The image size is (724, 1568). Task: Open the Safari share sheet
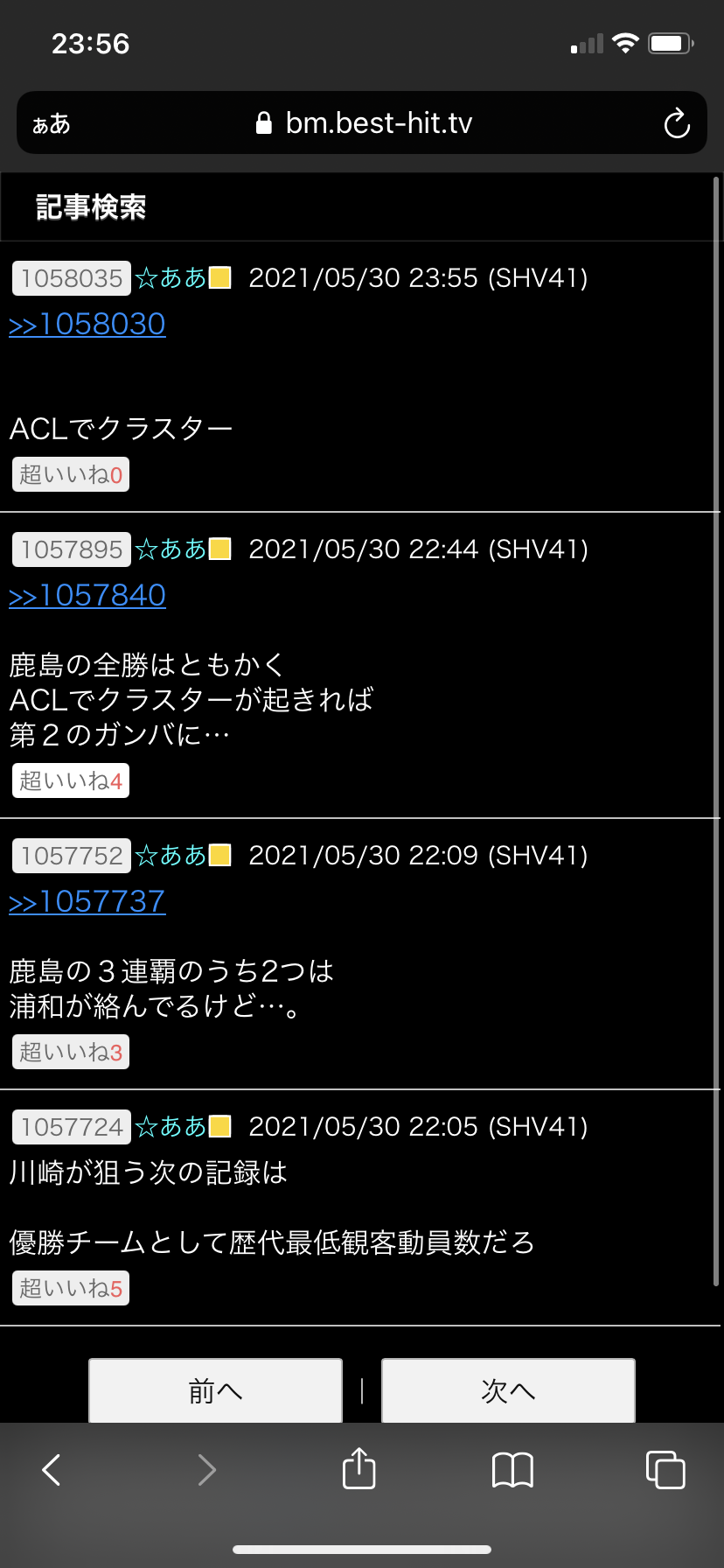359,1467
